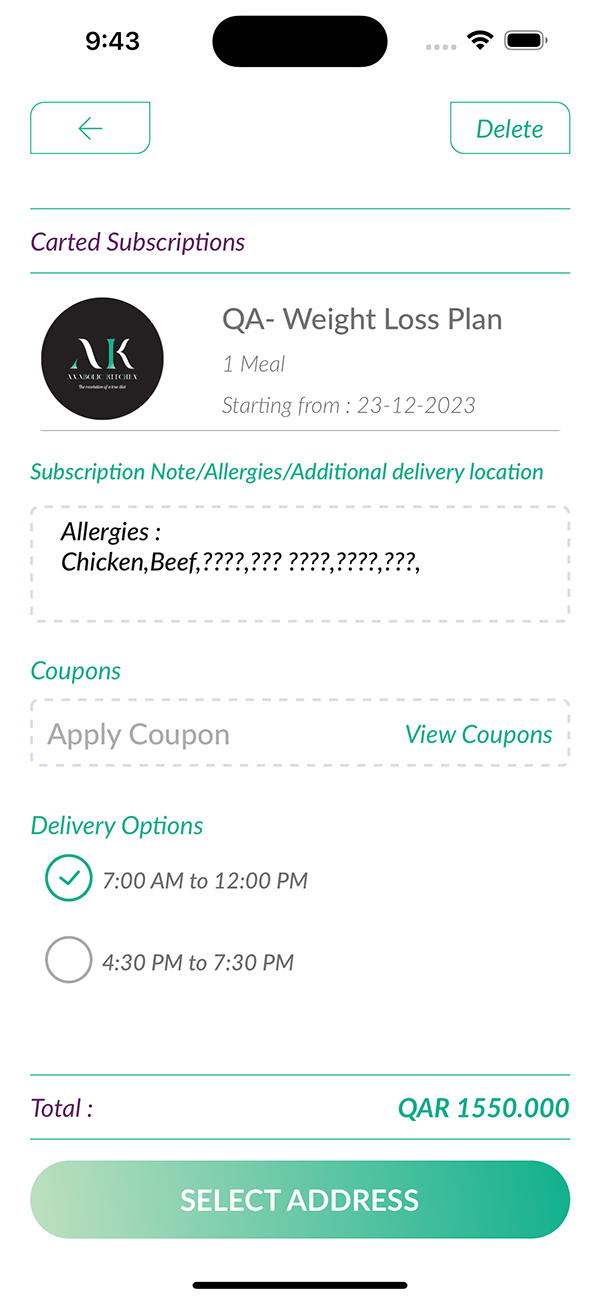Viewport: 600px width, 1300px height.
Task: Open View Coupons
Action: 478,735
